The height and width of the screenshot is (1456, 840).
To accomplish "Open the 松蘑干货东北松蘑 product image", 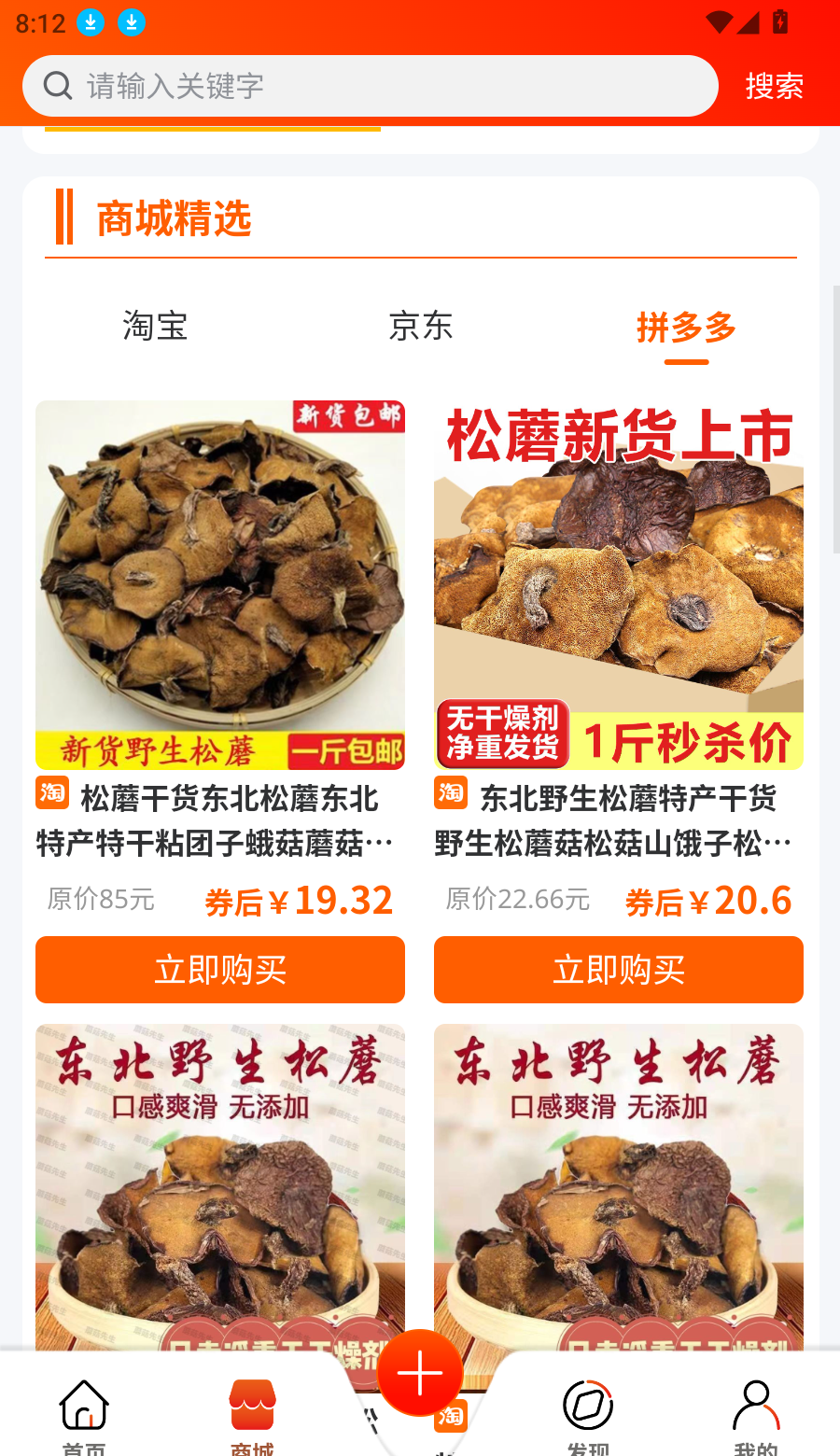I will click(220, 585).
